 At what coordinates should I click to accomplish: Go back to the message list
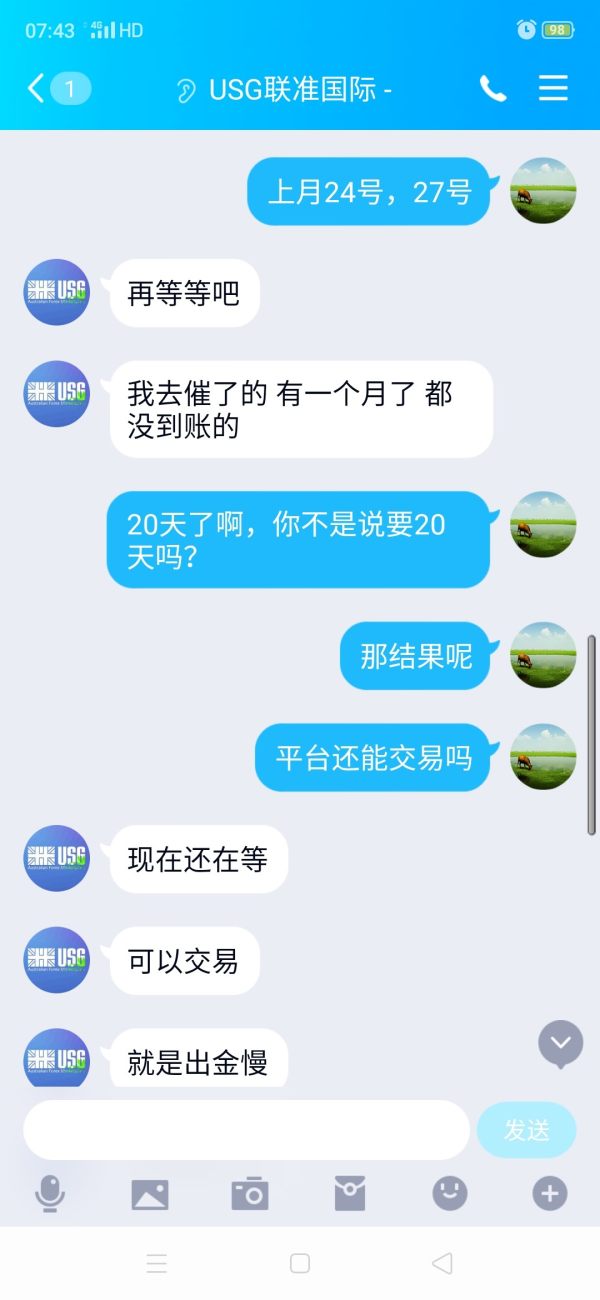pyautogui.click(x=38, y=89)
